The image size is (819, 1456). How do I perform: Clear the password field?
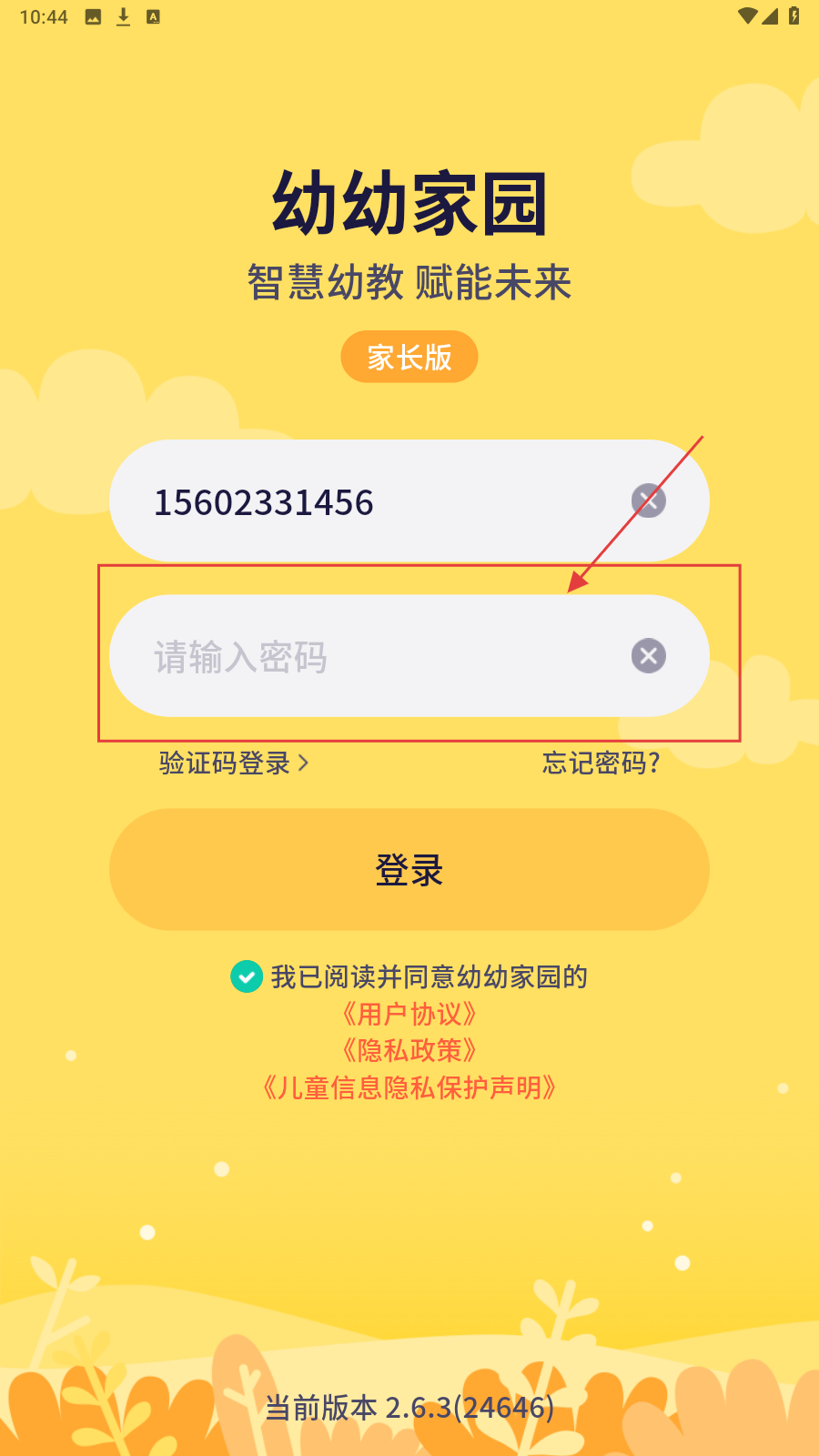pos(648,656)
